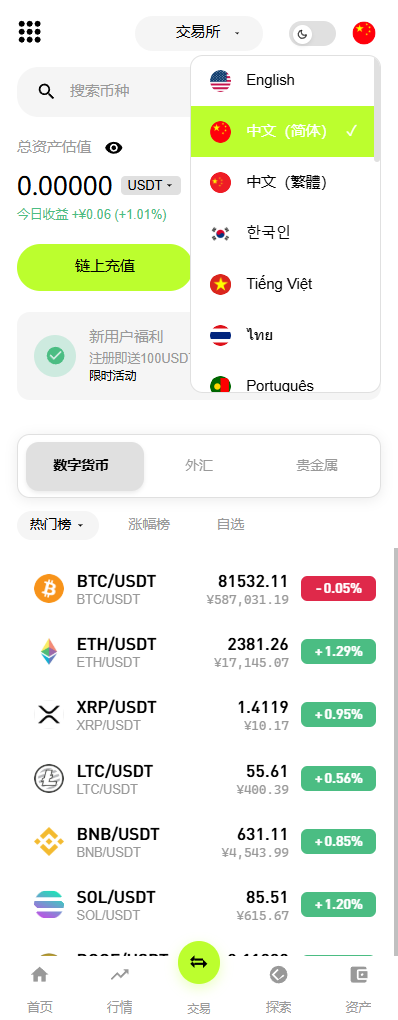Switch to the 贵金属 tab

(317, 466)
